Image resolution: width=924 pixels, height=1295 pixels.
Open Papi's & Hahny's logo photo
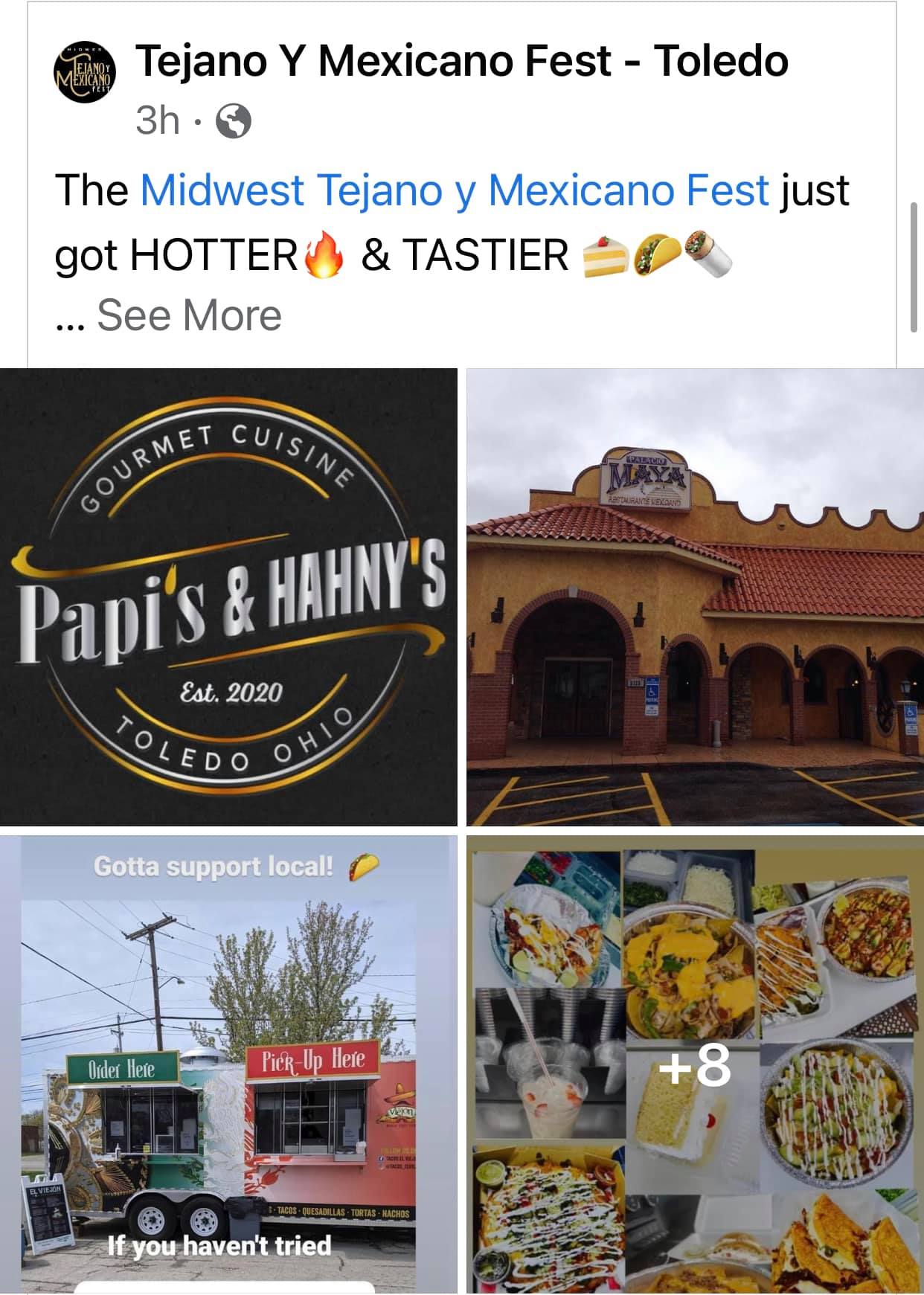tap(228, 597)
